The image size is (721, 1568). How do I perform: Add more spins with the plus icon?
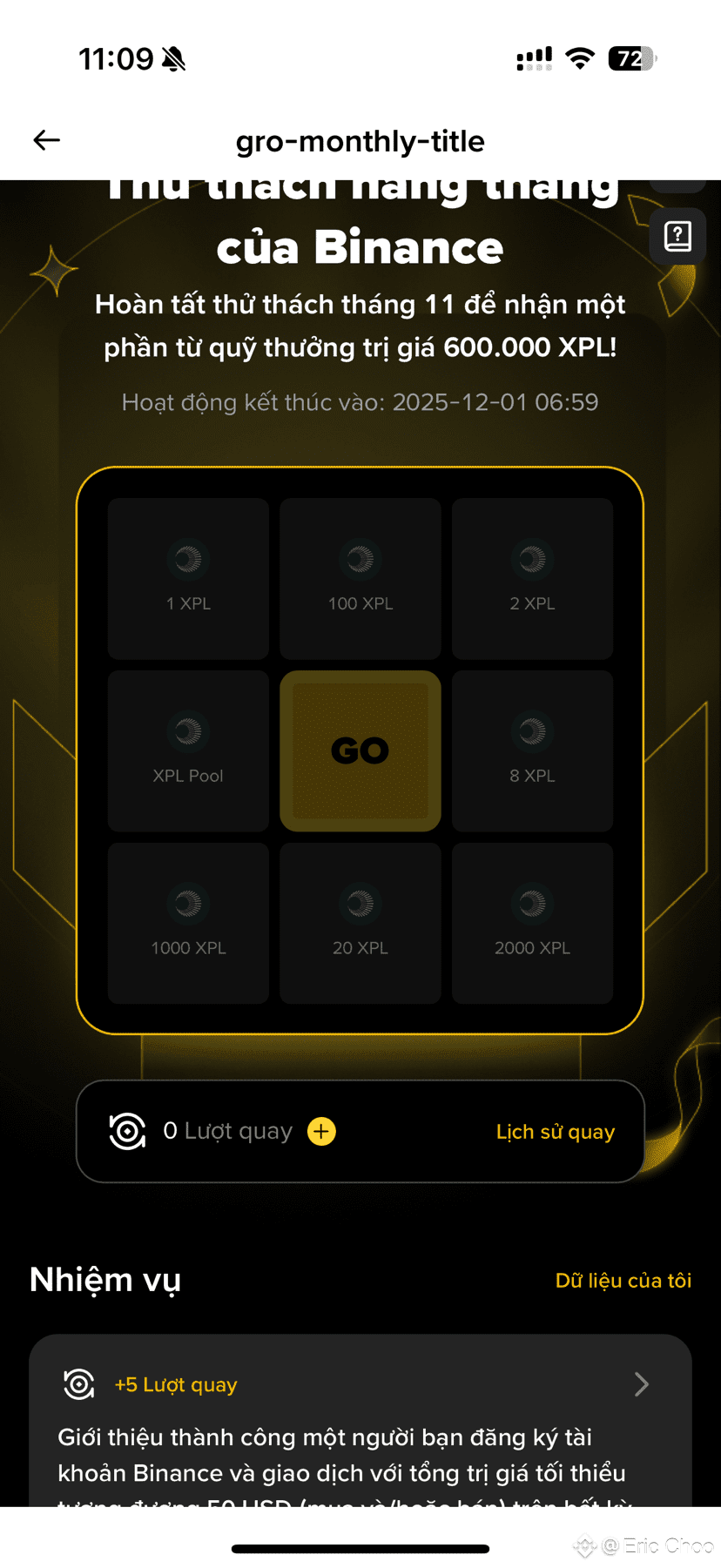pos(321,1131)
